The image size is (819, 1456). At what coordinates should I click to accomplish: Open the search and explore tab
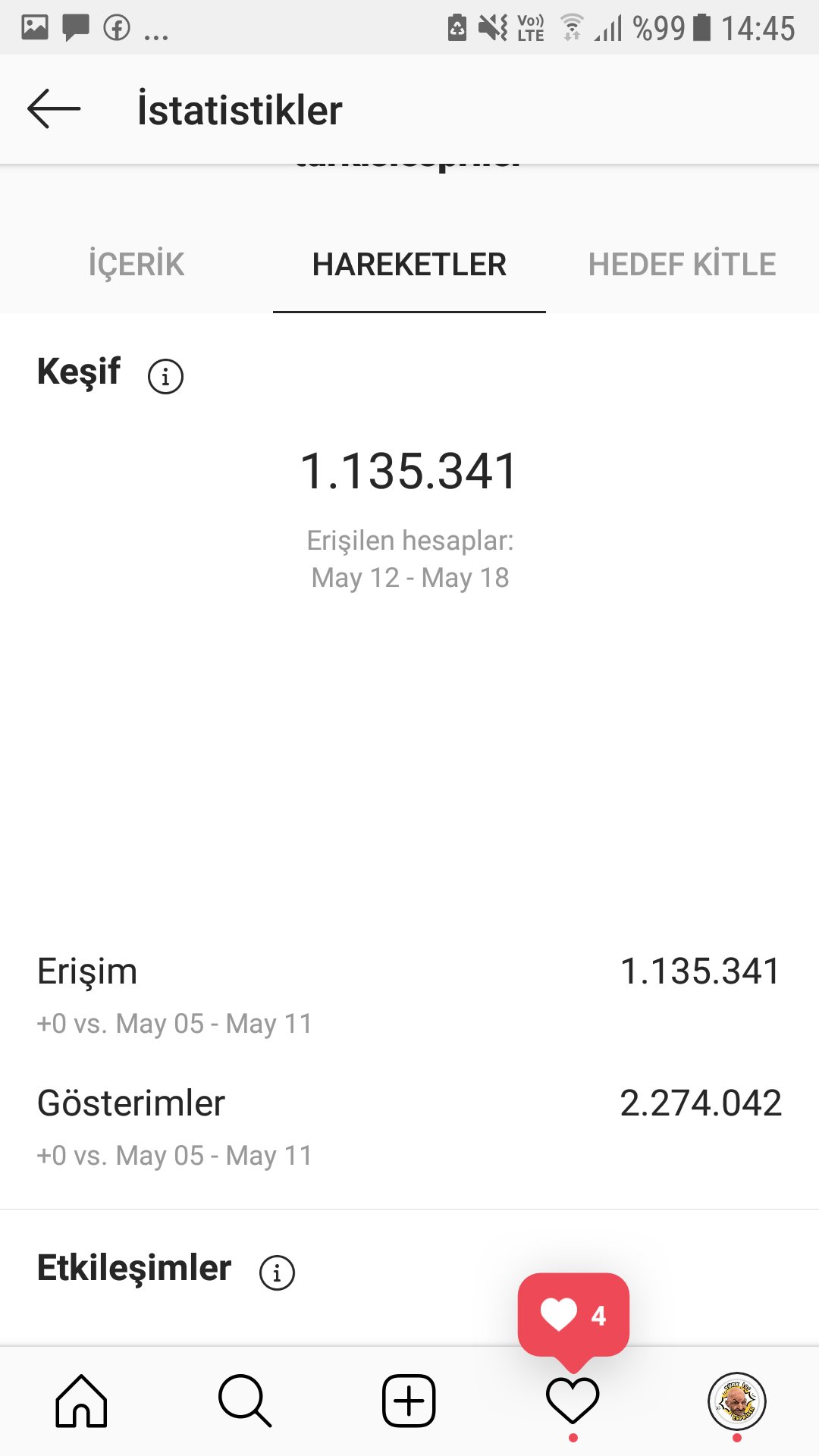click(x=245, y=1401)
